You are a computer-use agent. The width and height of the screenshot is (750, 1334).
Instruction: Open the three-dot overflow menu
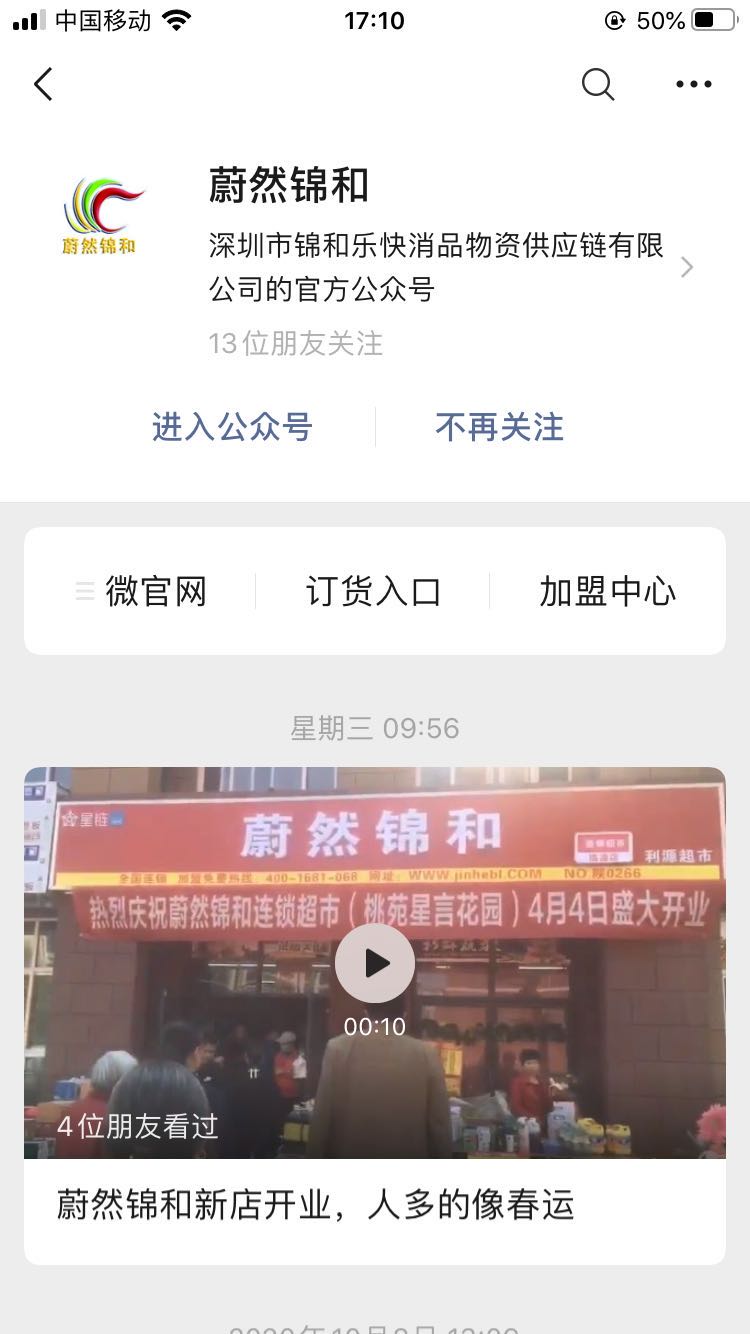point(693,85)
